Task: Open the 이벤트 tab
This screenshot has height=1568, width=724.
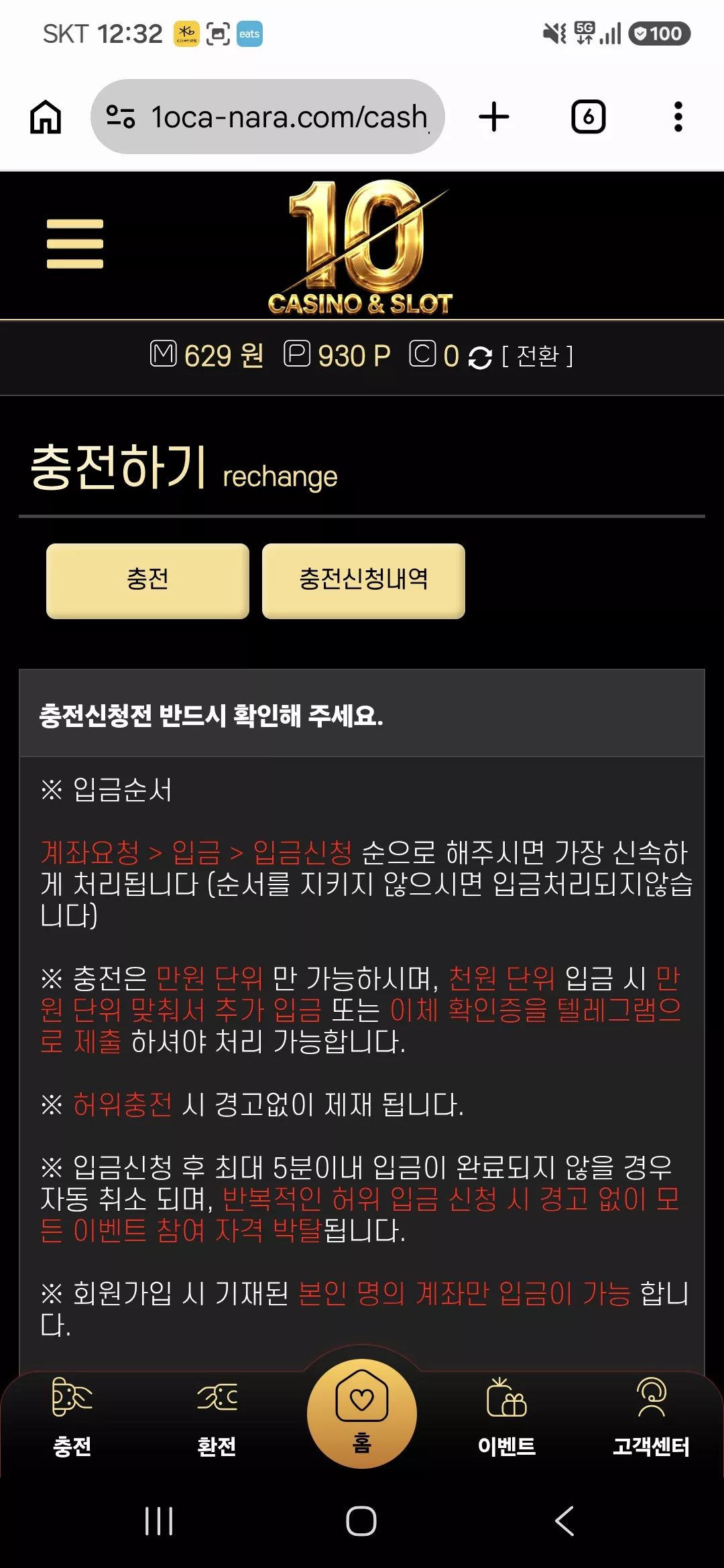Action: (x=507, y=1417)
